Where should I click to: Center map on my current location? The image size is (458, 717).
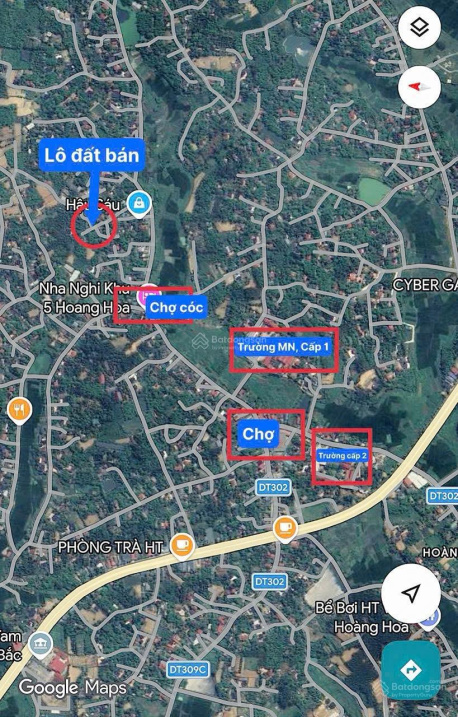point(411,593)
